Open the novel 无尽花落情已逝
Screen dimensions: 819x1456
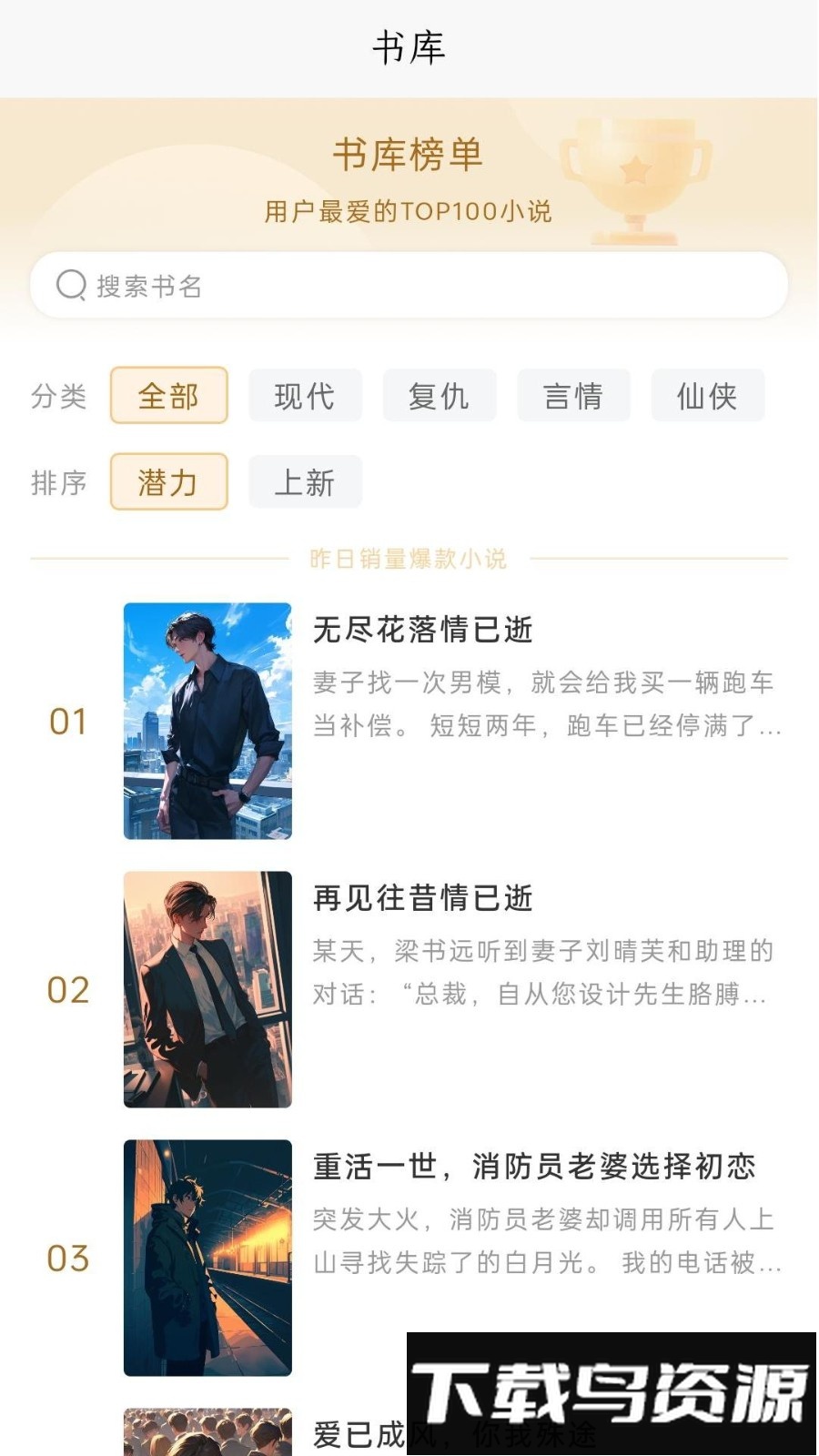click(423, 630)
